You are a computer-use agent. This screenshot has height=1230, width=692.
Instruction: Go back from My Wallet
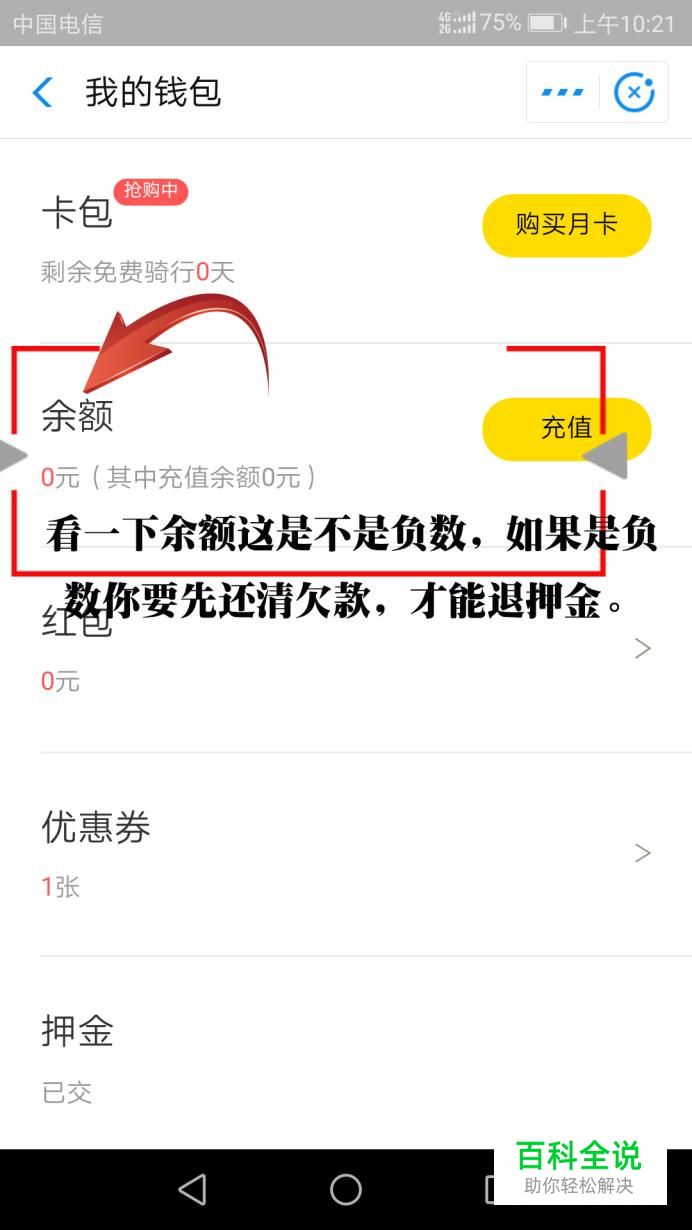(42, 93)
